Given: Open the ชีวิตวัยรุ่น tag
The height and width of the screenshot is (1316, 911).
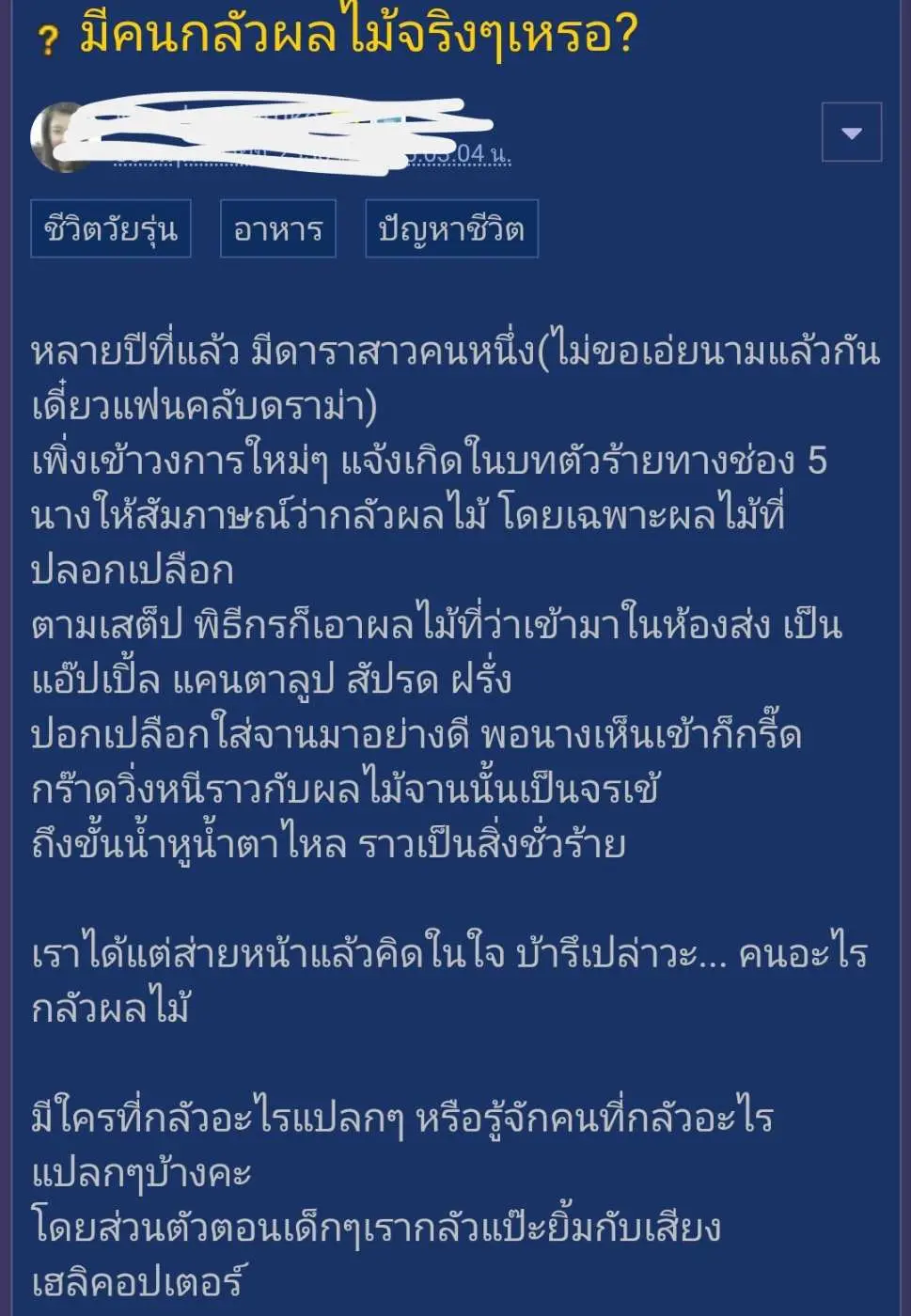Looking at the screenshot, I should point(111,228).
